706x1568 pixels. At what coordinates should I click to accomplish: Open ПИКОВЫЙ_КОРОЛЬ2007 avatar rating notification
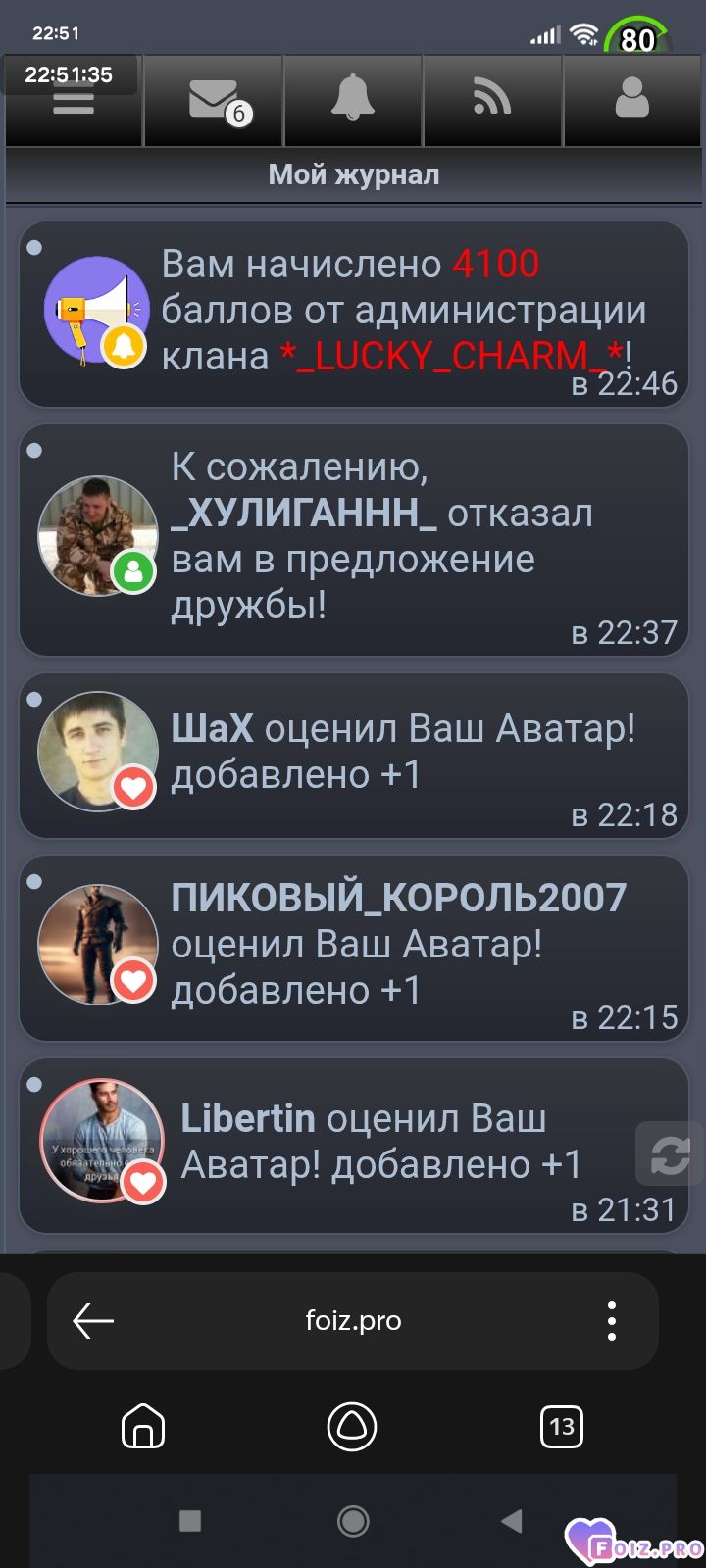click(x=353, y=948)
